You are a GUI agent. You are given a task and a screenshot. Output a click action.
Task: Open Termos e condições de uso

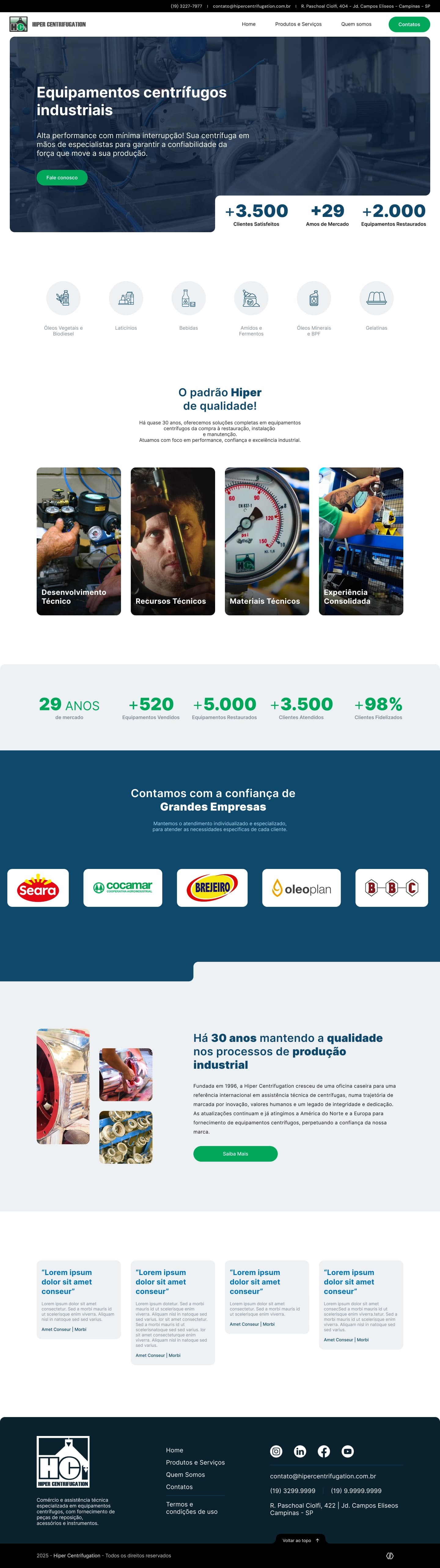[192, 1508]
